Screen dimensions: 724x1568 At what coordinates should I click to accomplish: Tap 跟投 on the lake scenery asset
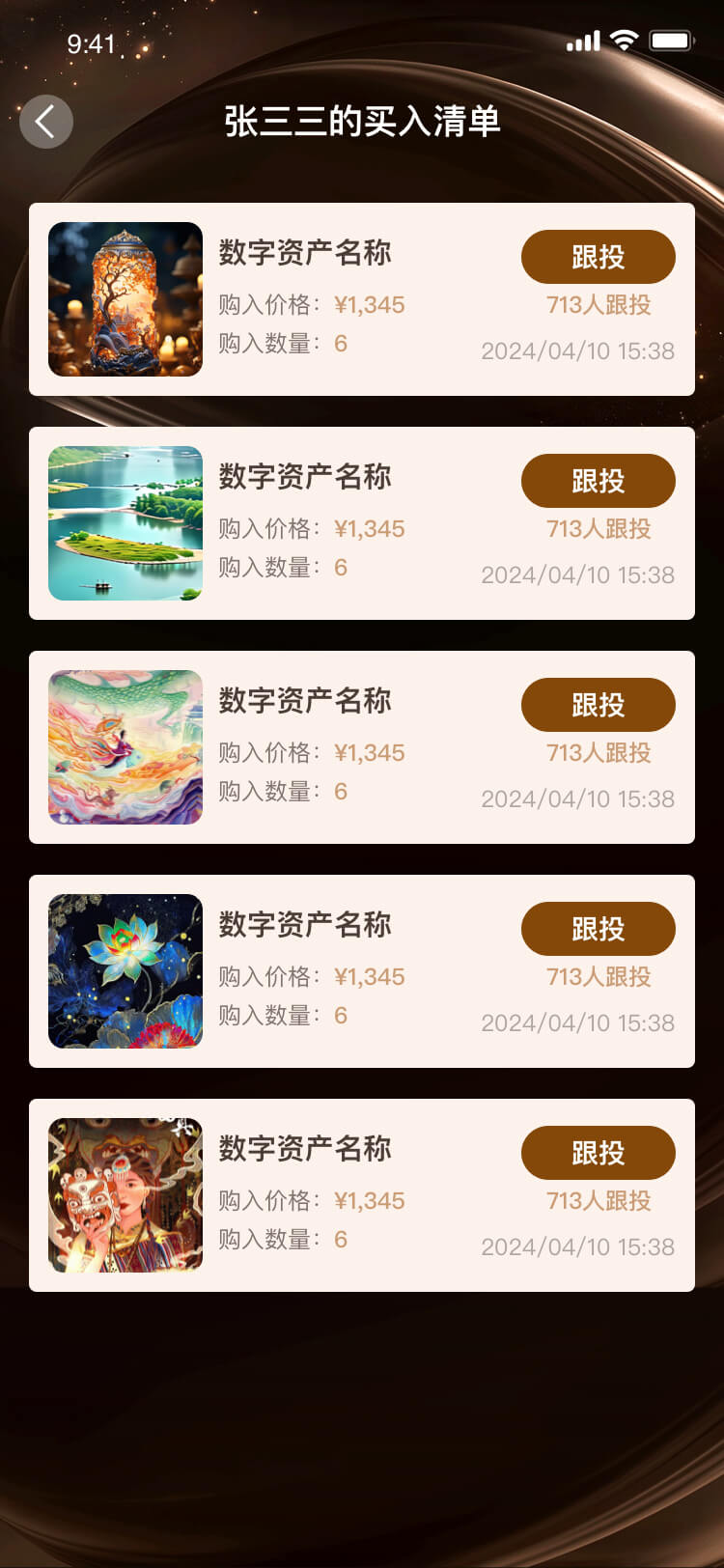tap(599, 481)
